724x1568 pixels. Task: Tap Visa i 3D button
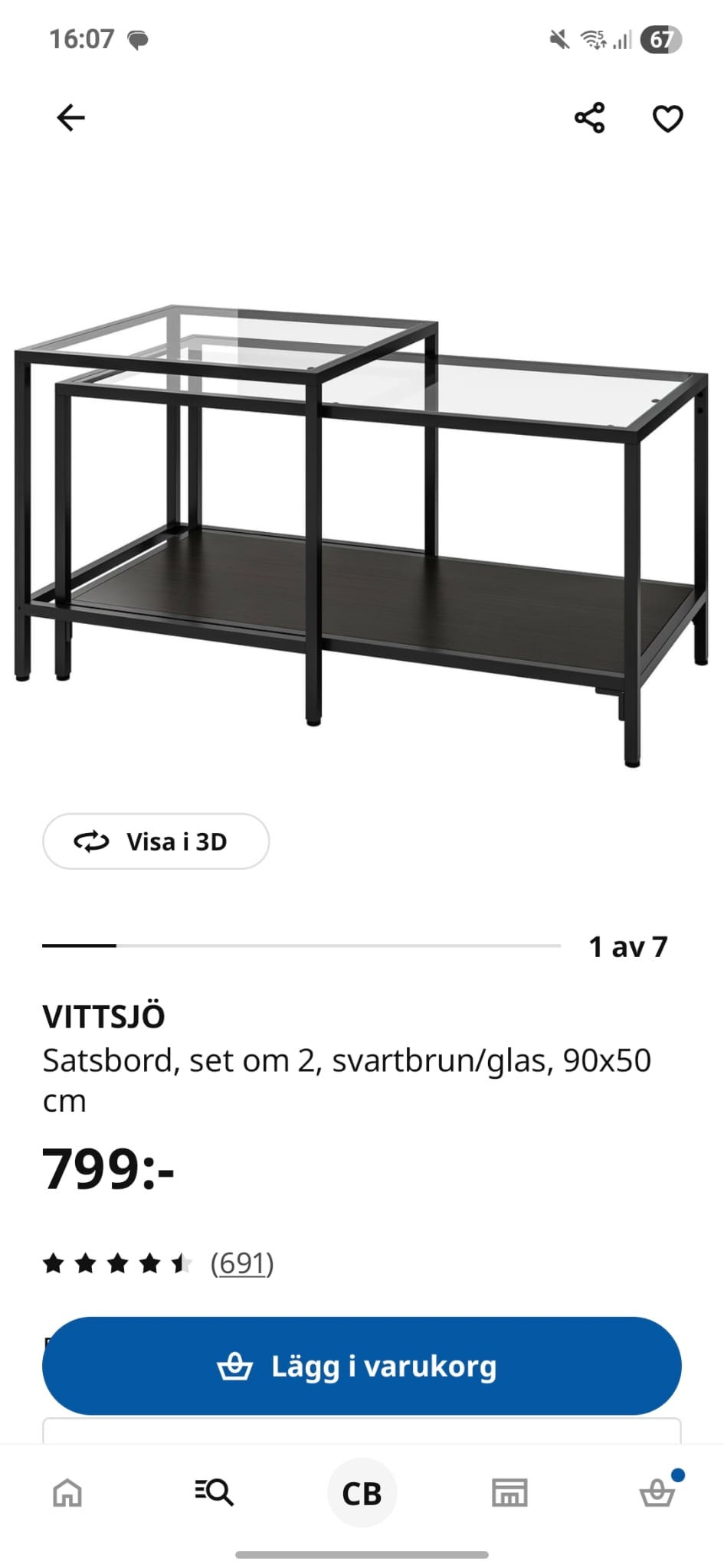point(156,841)
